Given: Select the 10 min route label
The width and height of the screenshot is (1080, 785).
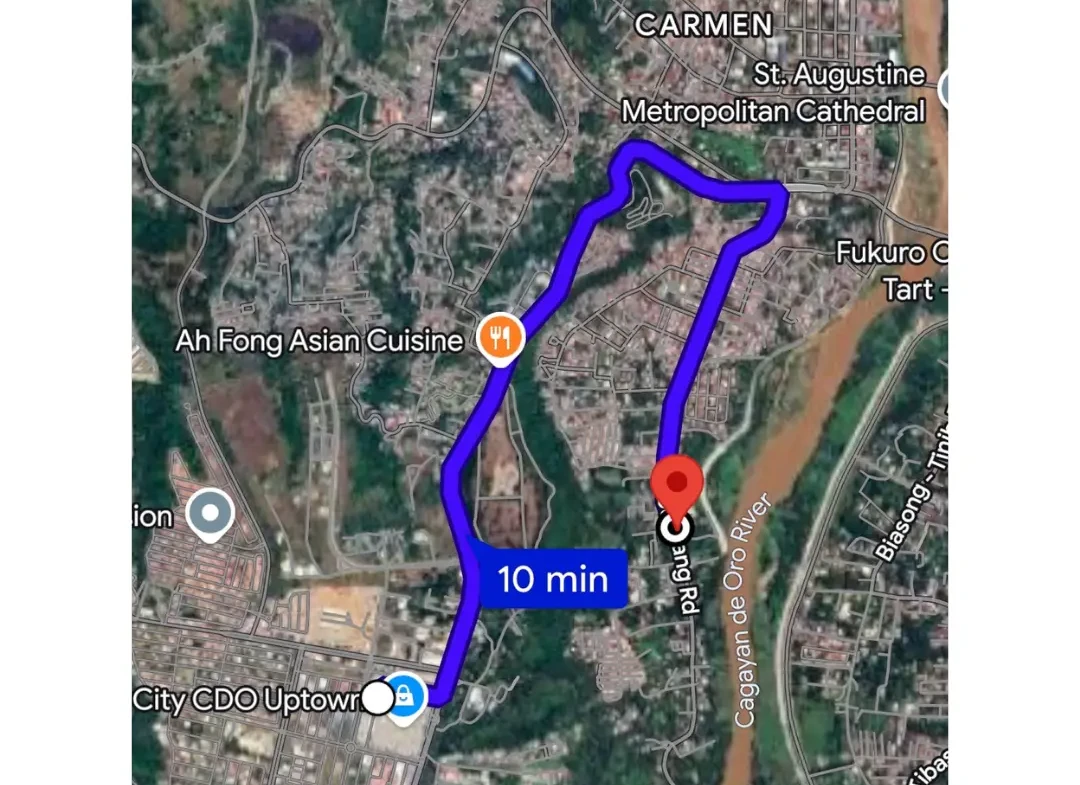Looking at the screenshot, I should tap(552, 578).
